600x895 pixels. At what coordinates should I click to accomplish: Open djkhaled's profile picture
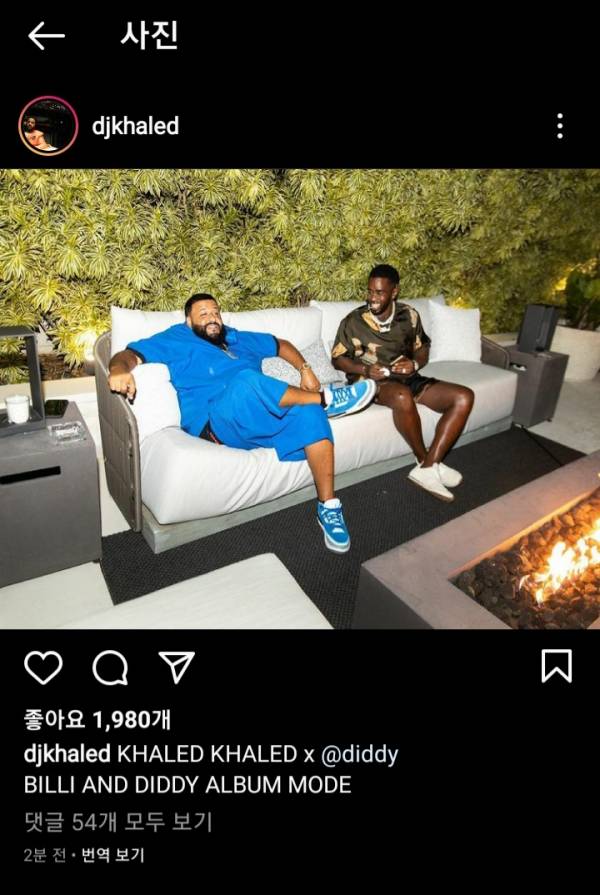coord(47,126)
